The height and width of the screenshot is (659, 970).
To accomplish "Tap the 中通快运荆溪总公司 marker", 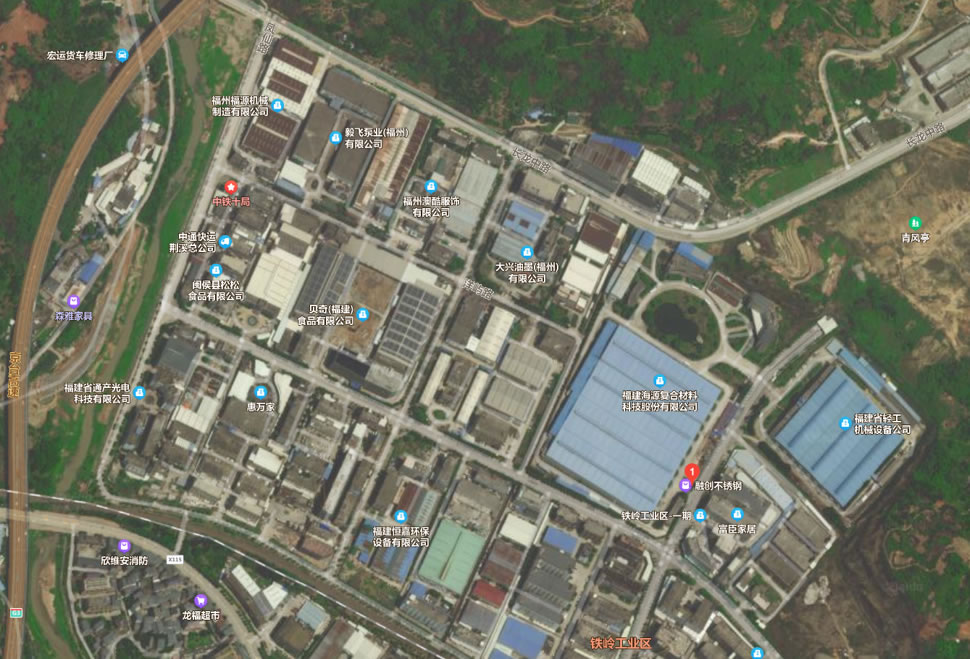I will click(225, 241).
